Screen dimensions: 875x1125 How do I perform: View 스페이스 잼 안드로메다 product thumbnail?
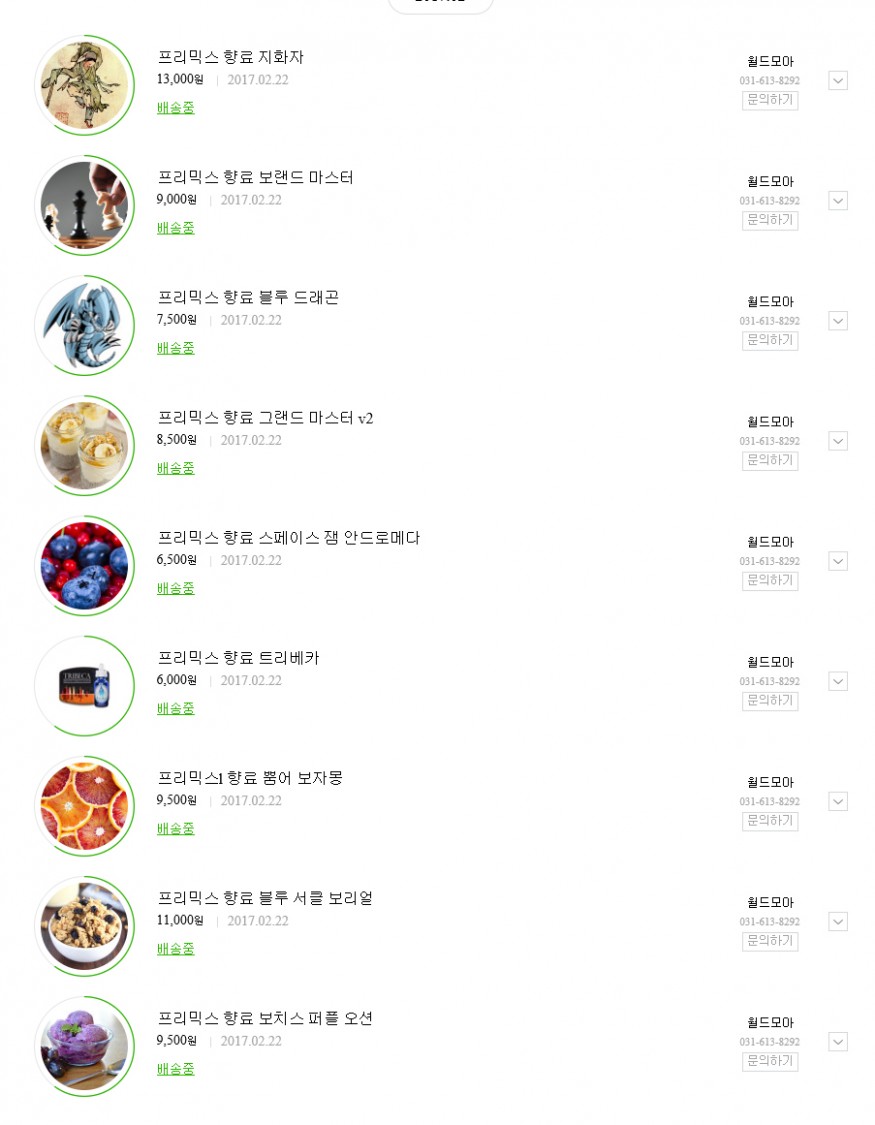pos(84,565)
